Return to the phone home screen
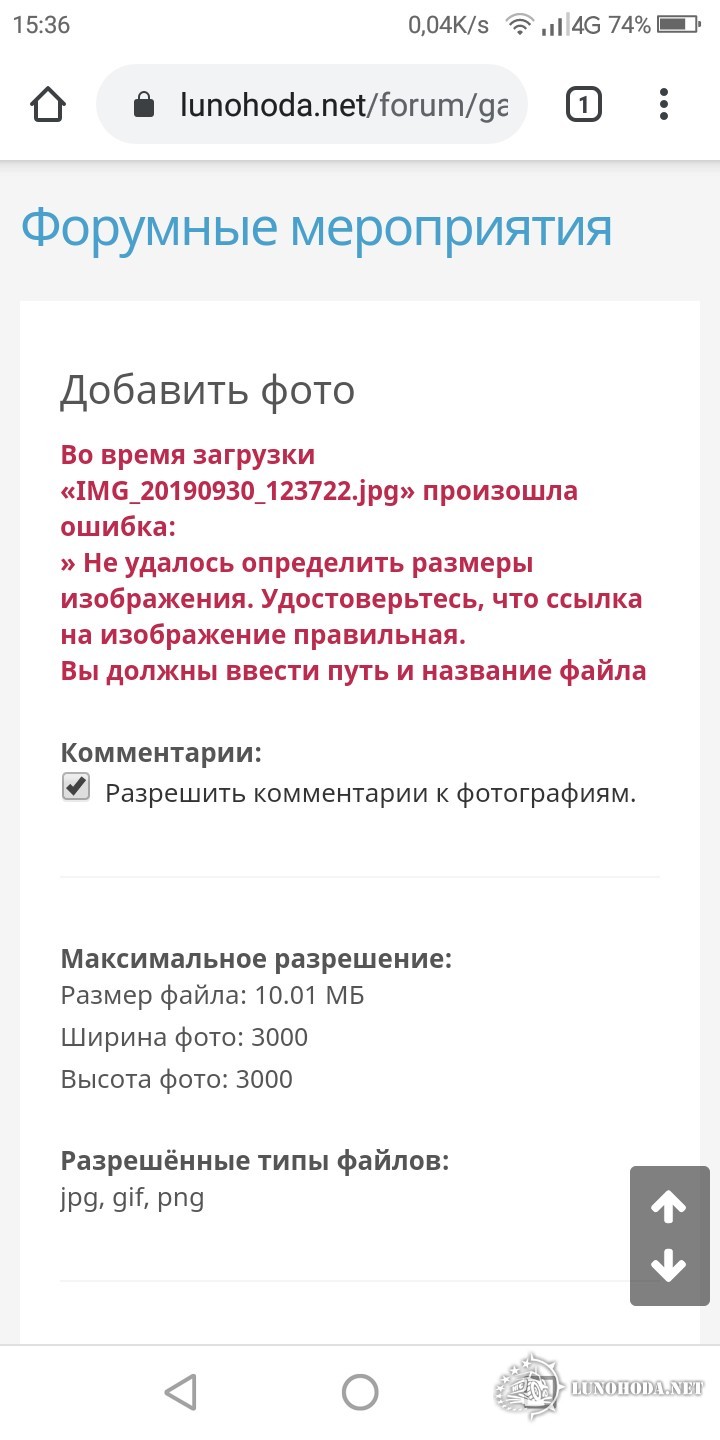 [360, 1392]
